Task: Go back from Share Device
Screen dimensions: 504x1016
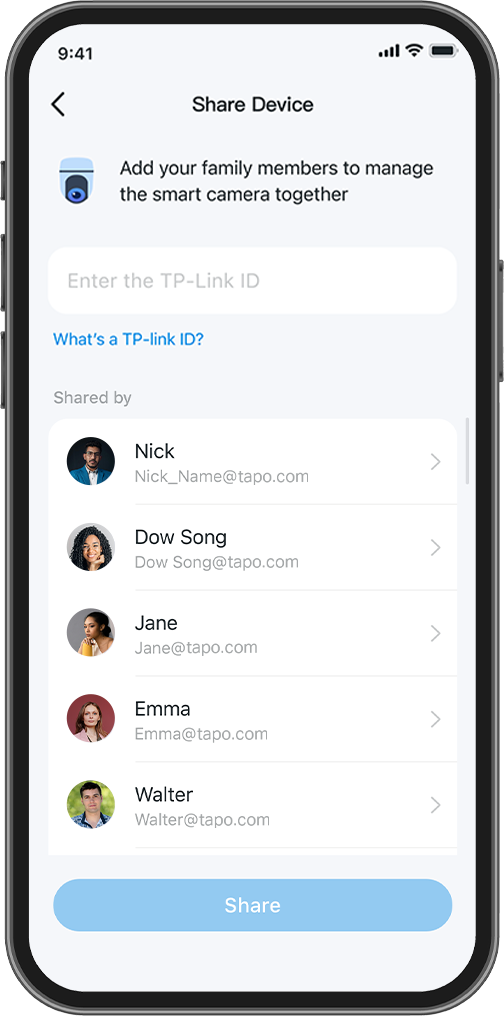Action: click(x=58, y=104)
